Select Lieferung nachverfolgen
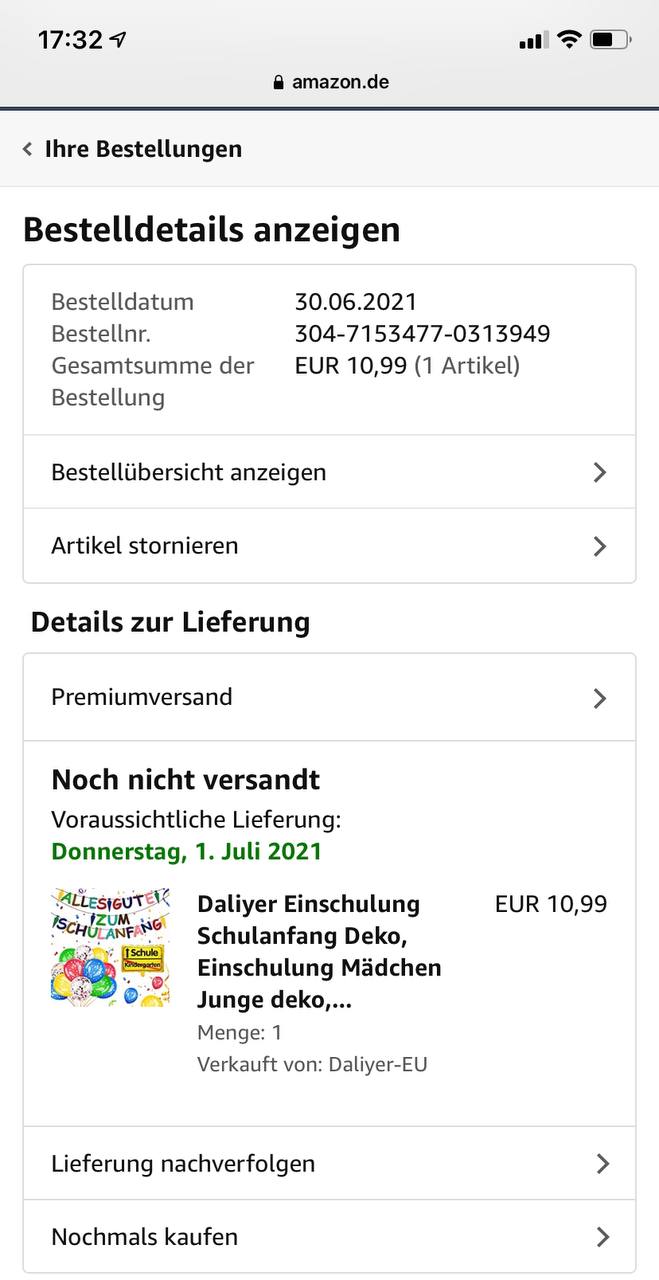659x1280 pixels. pyautogui.click(x=329, y=1163)
